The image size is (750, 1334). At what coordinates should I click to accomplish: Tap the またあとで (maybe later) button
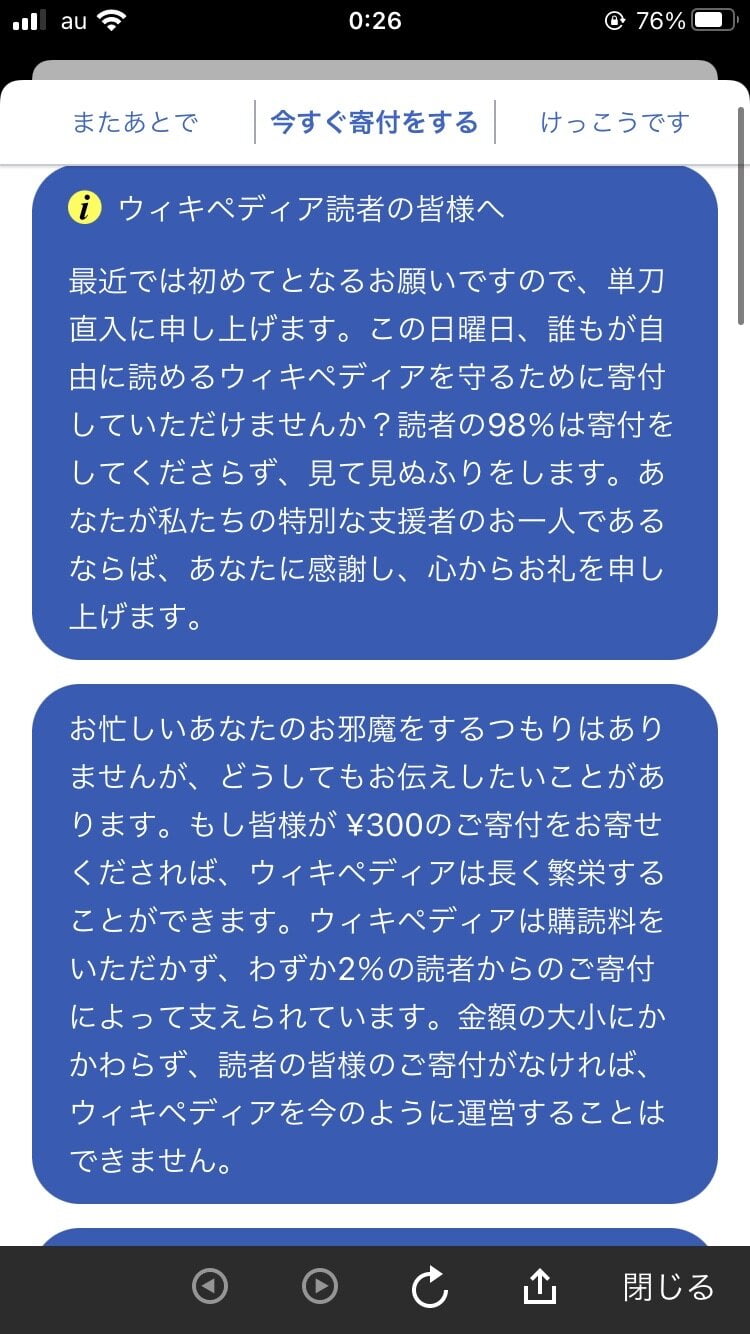click(135, 123)
